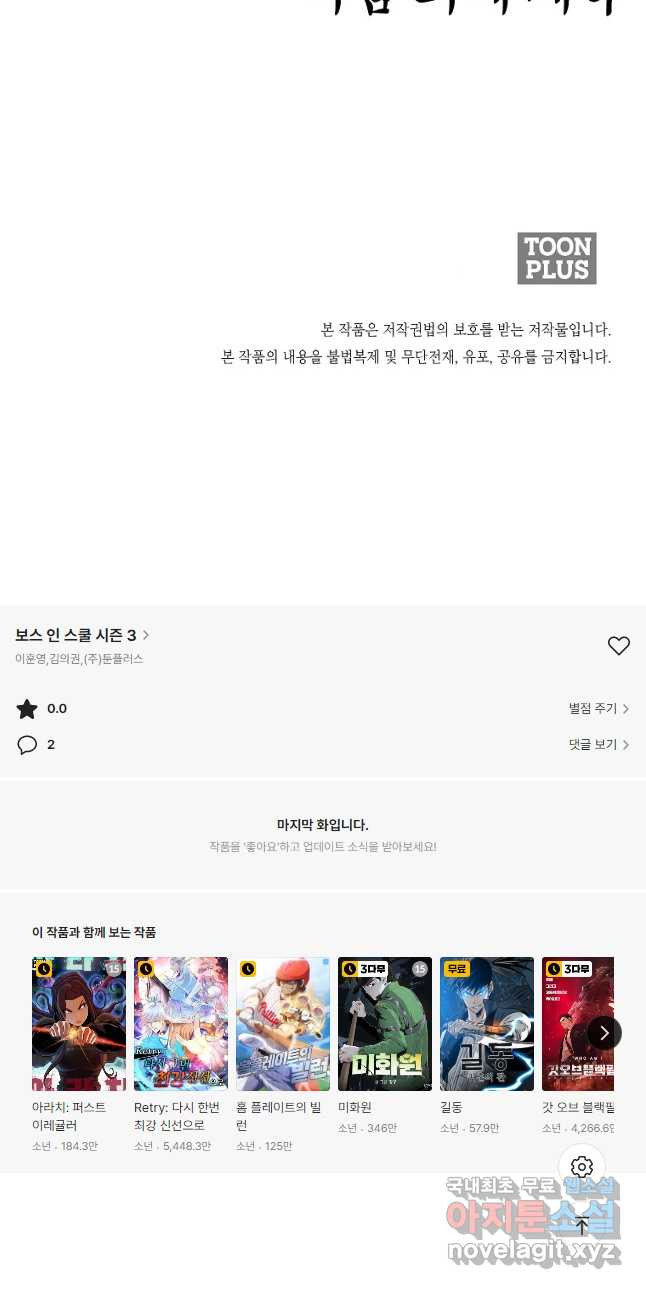Open viewer settings with the gear icon
This screenshot has width=646, height=1289.
pyautogui.click(x=582, y=1167)
